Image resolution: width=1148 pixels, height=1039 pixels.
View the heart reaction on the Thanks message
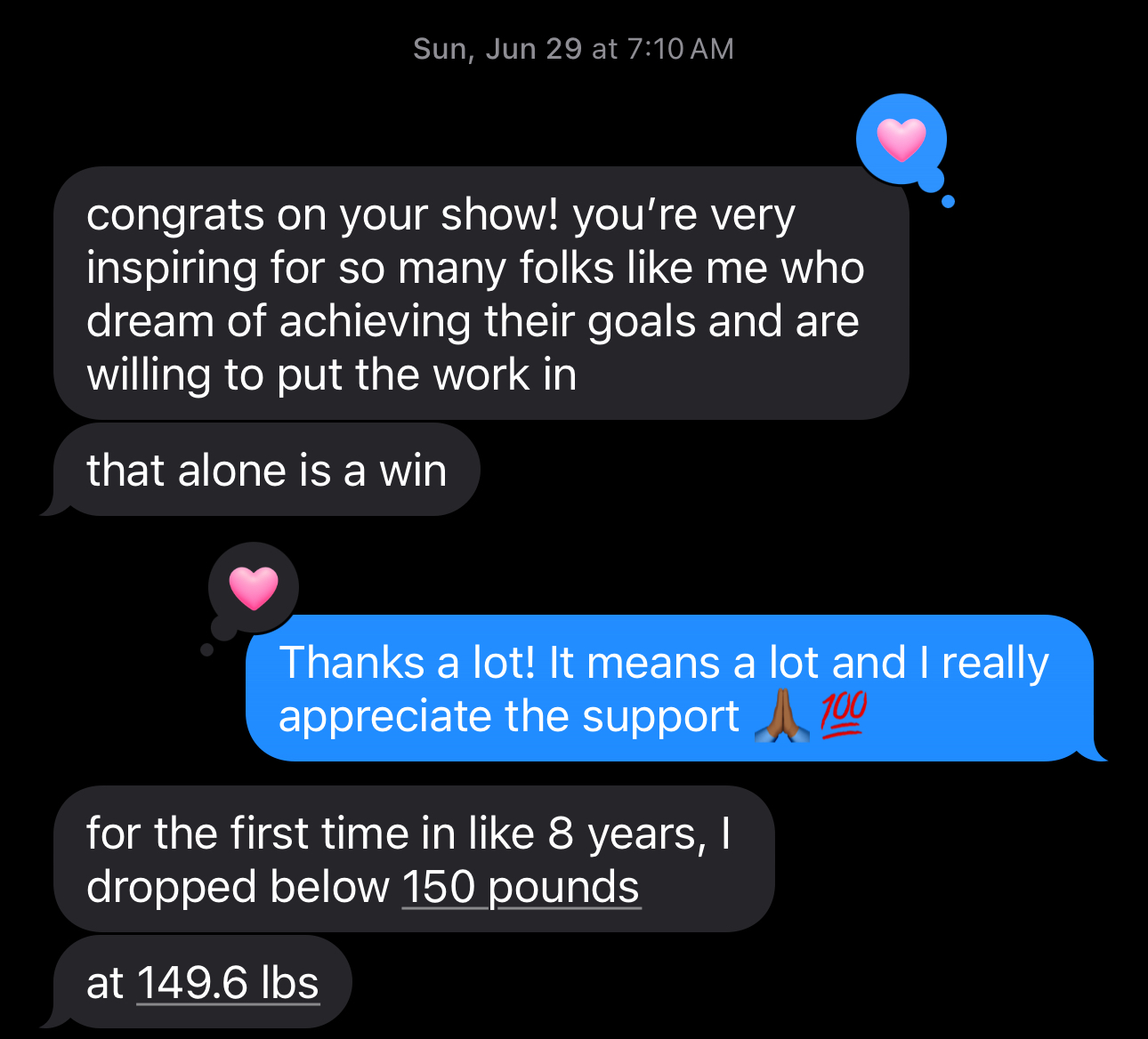click(x=254, y=587)
